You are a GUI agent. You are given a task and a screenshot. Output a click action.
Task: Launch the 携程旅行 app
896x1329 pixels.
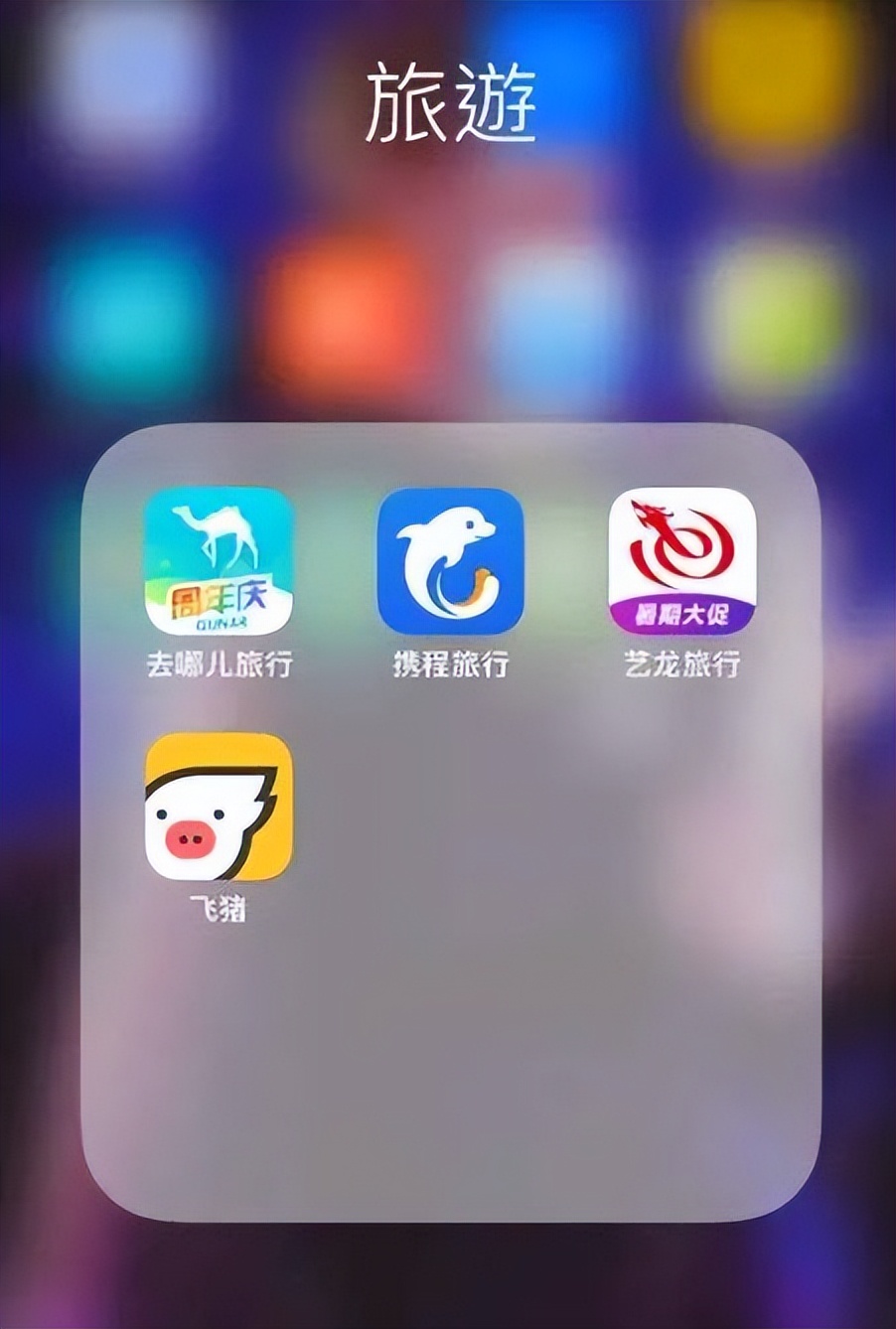point(450,561)
